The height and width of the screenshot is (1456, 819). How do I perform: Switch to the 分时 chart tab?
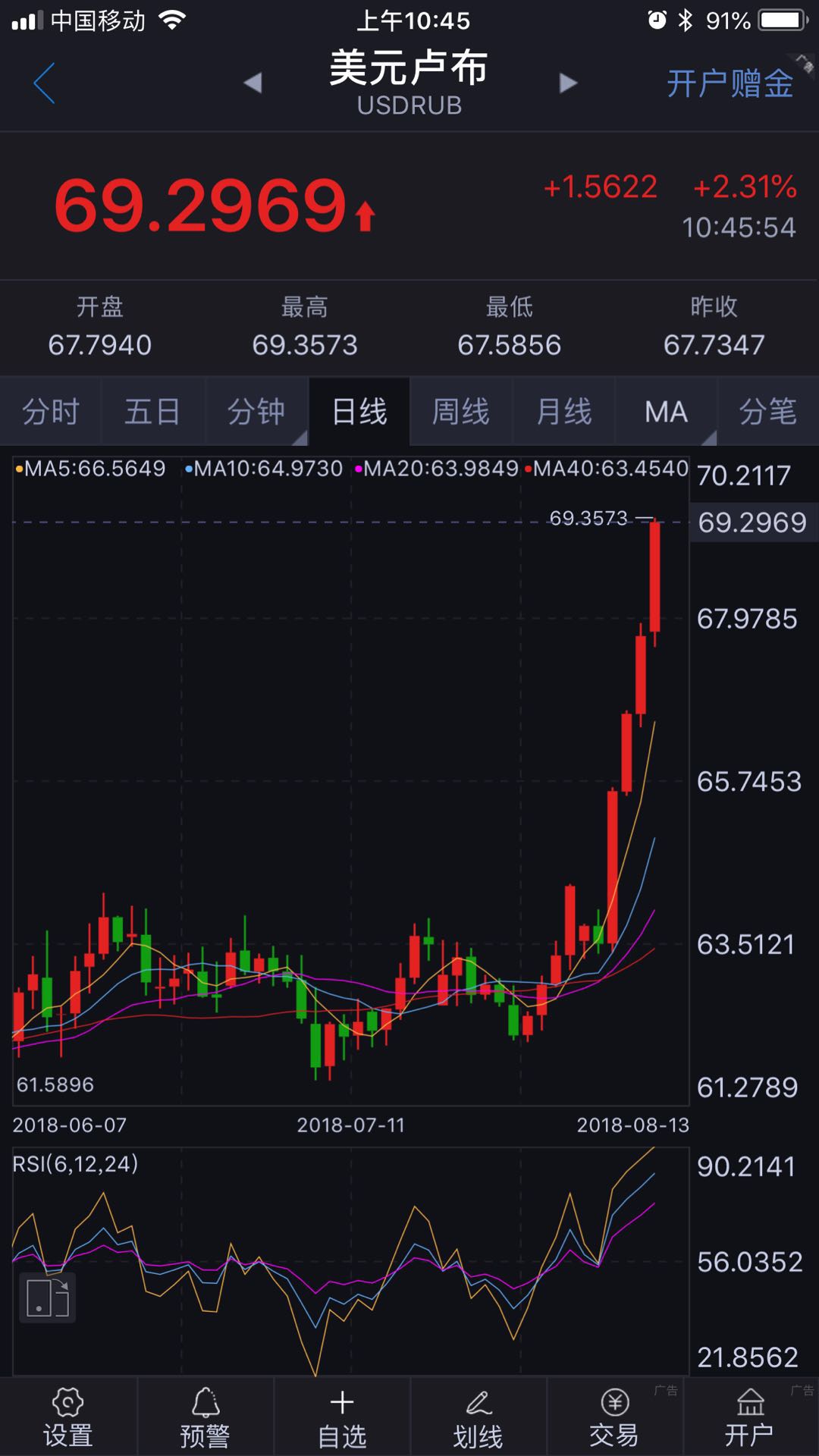tap(51, 412)
